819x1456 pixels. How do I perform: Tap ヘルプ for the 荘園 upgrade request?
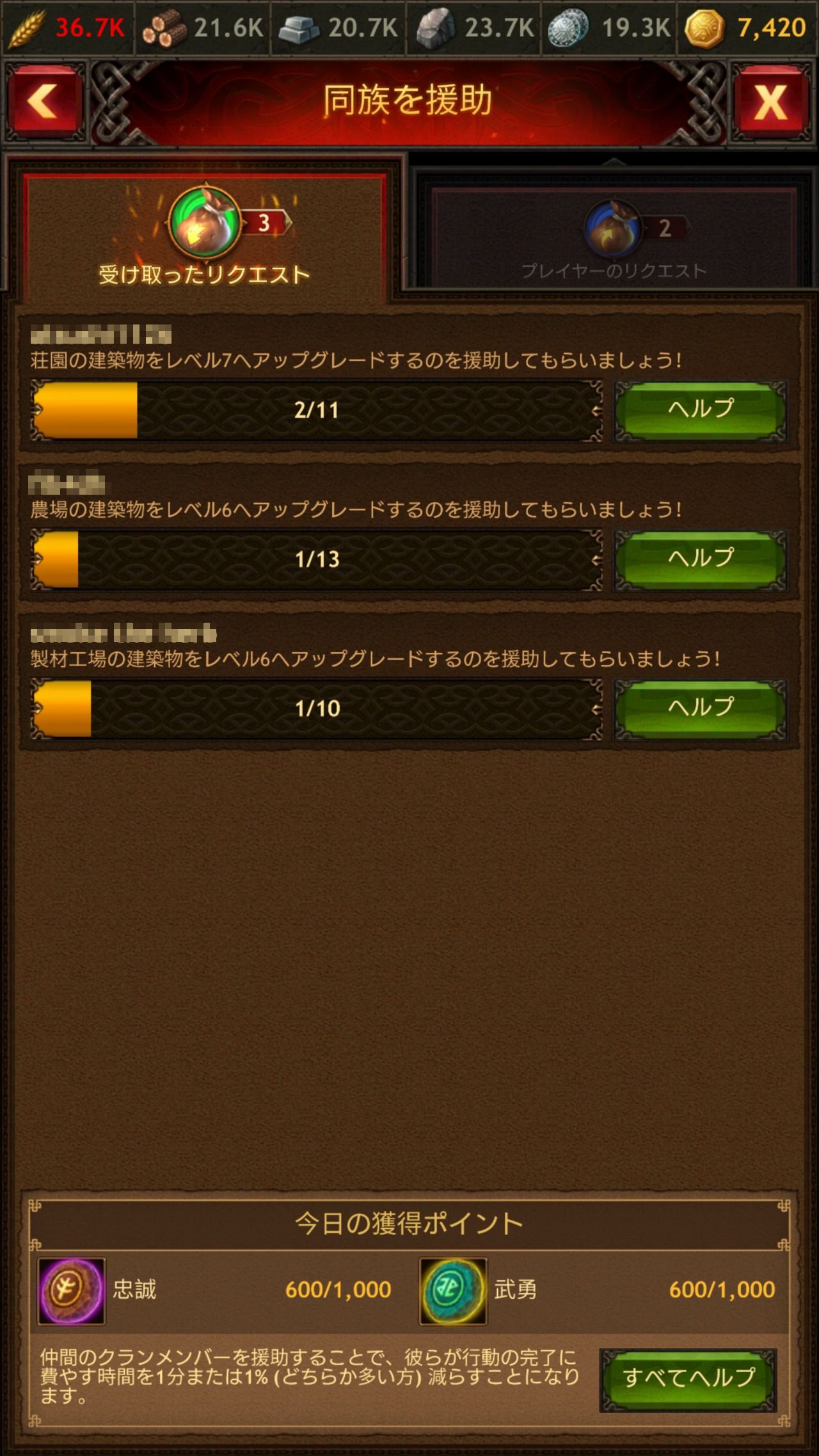point(701,410)
